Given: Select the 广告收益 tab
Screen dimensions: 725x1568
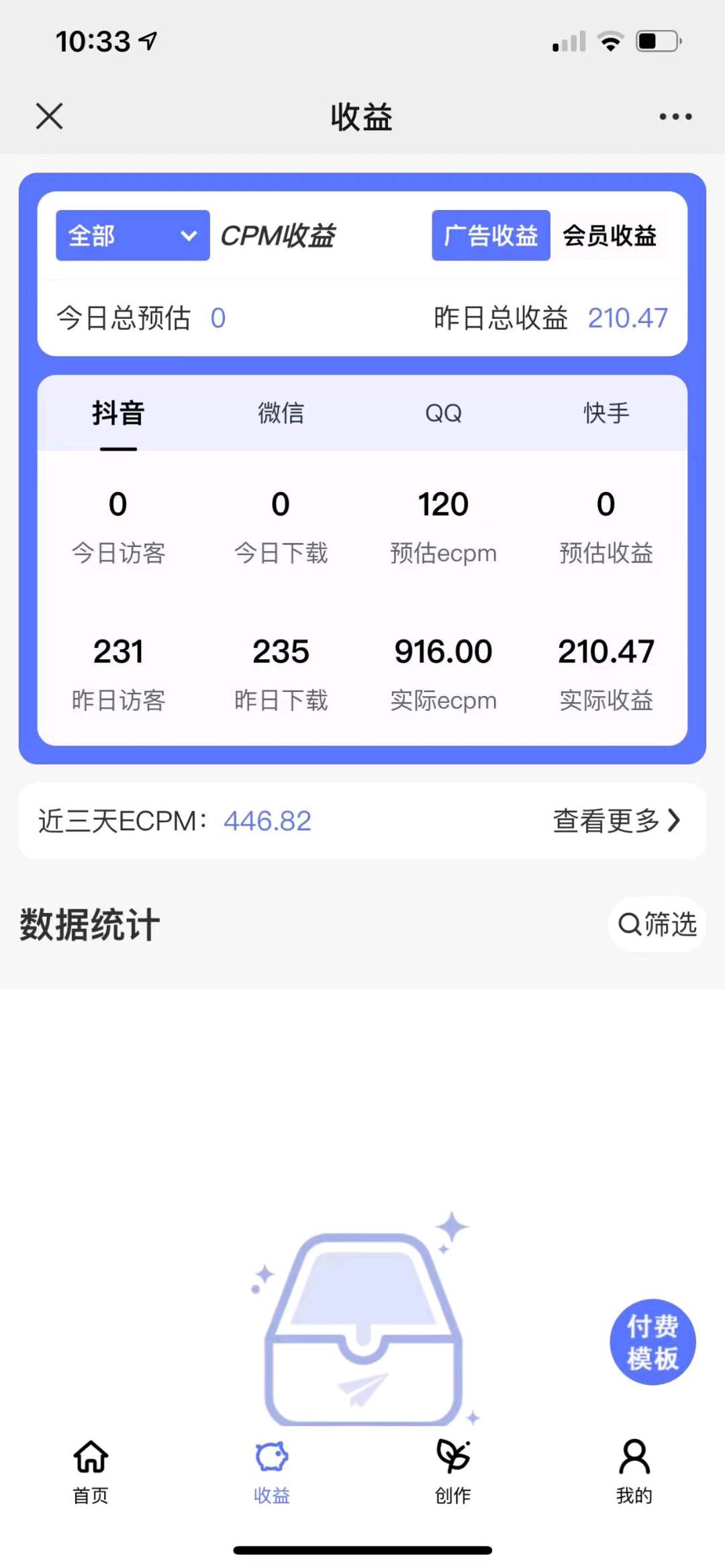Looking at the screenshot, I should pos(491,236).
